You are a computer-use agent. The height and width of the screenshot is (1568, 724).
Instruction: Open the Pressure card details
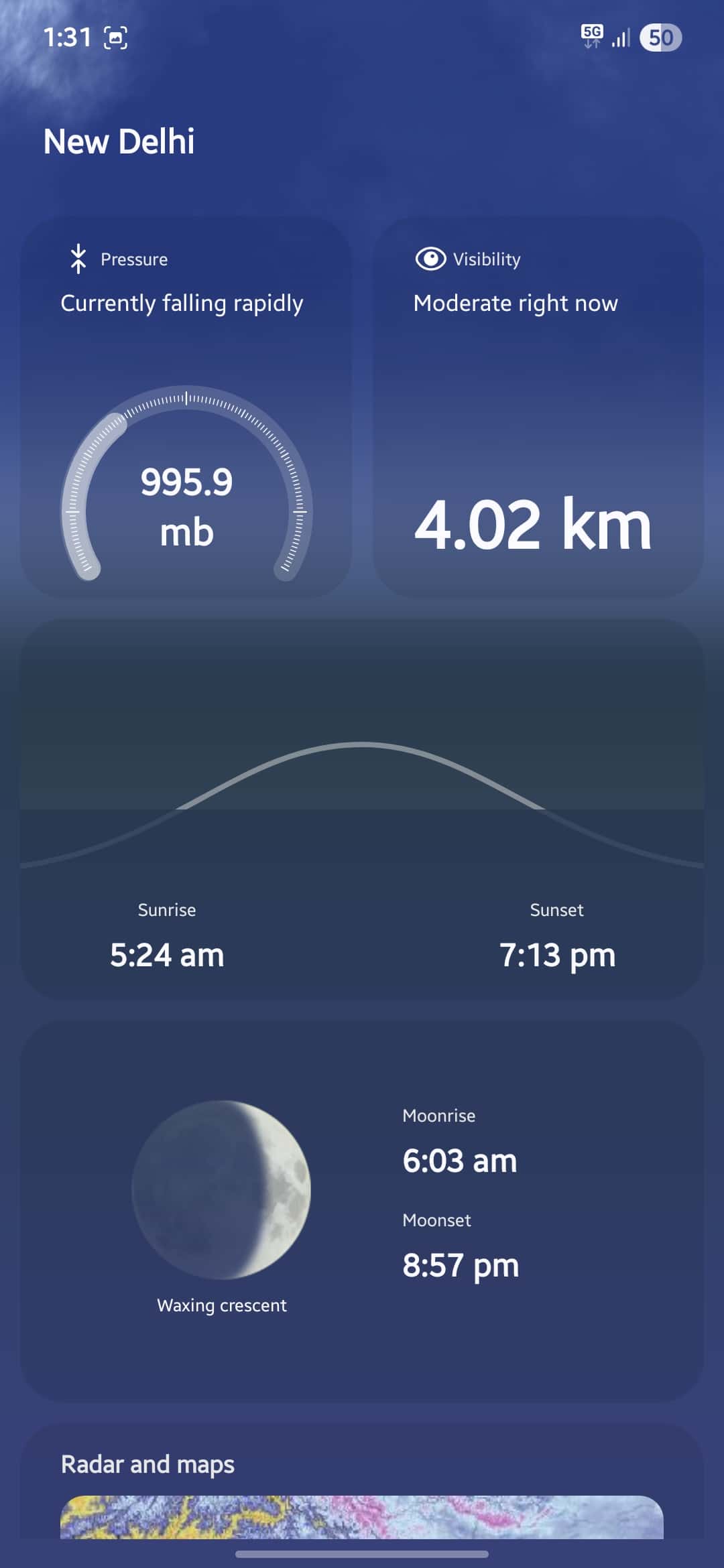186,407
